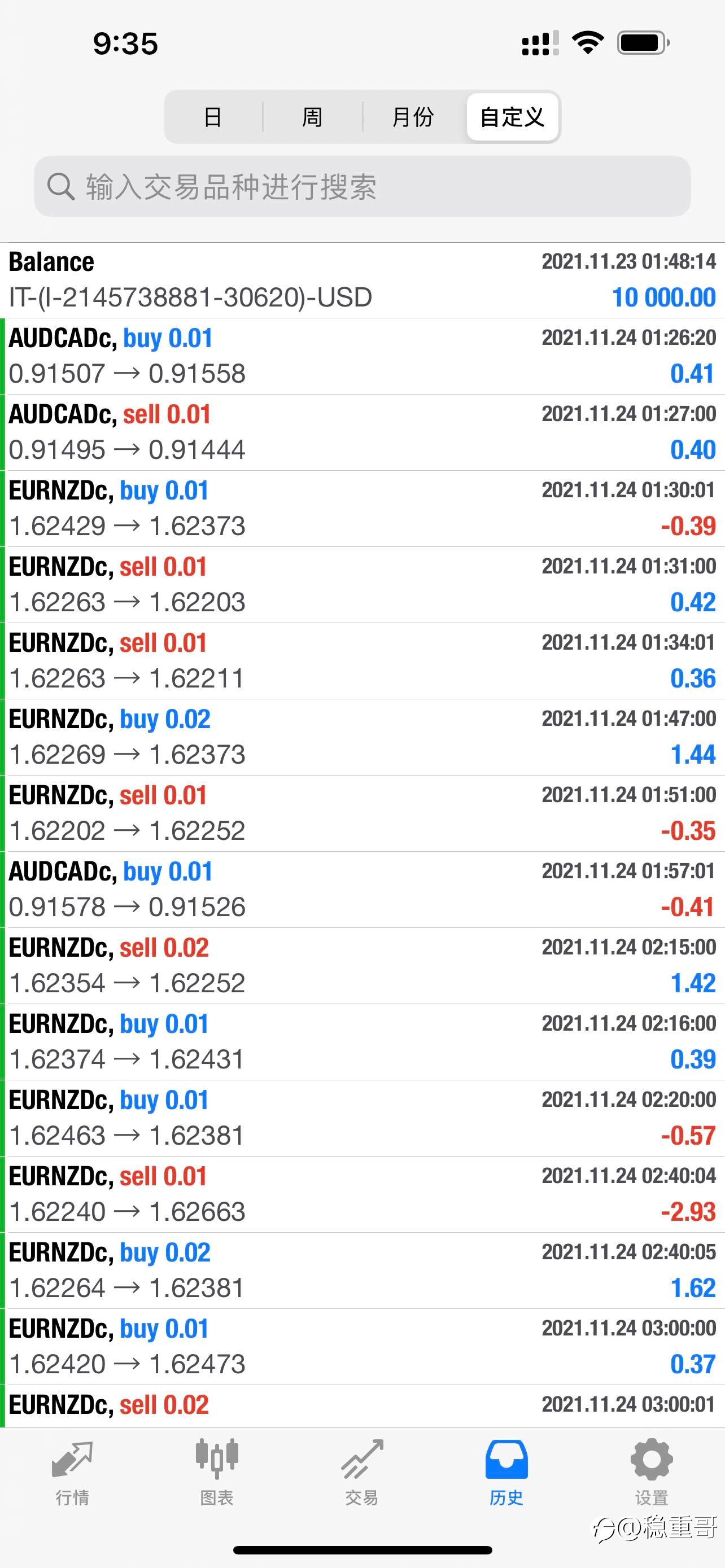Viewport: 725px width, 1568px height.
Task: Select the 周 (week) period filter
Action: point(312,117)
